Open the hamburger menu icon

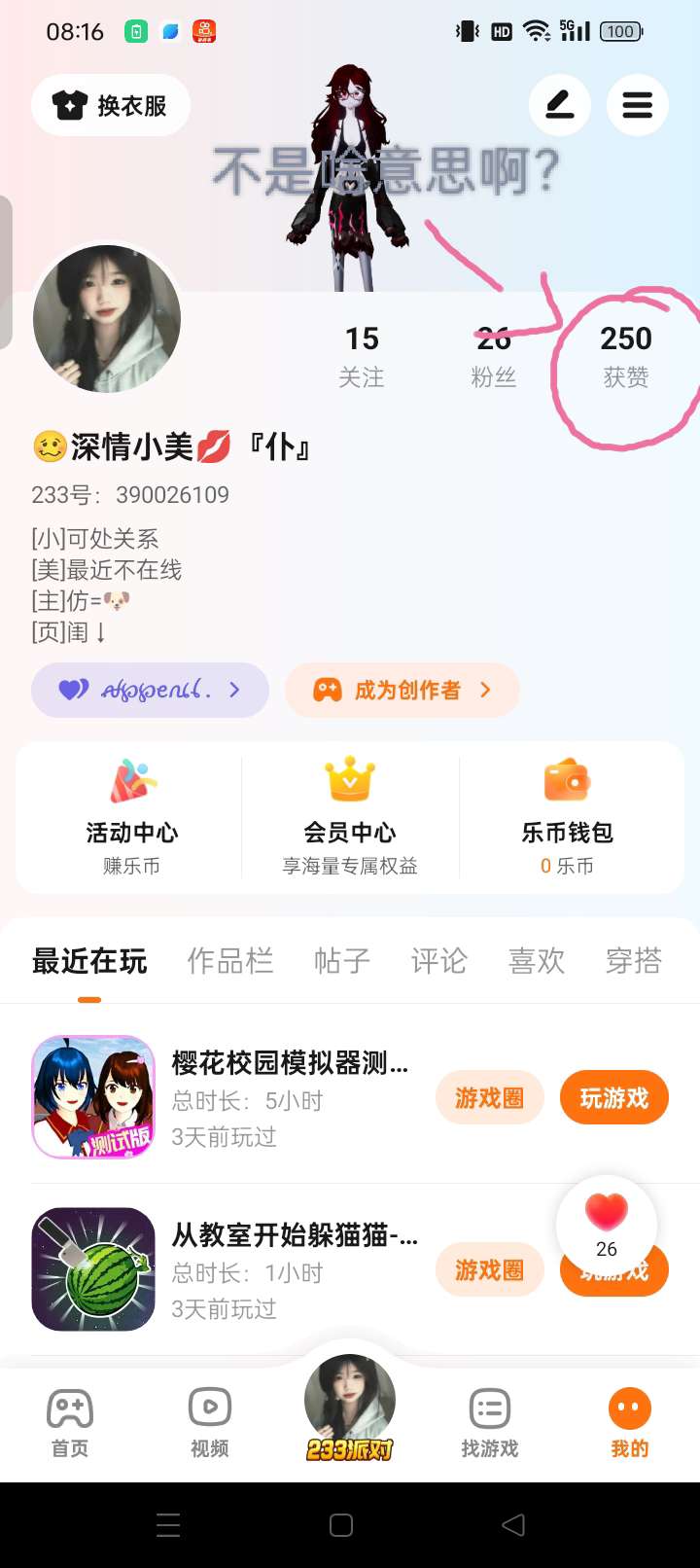tap(638, 104)
